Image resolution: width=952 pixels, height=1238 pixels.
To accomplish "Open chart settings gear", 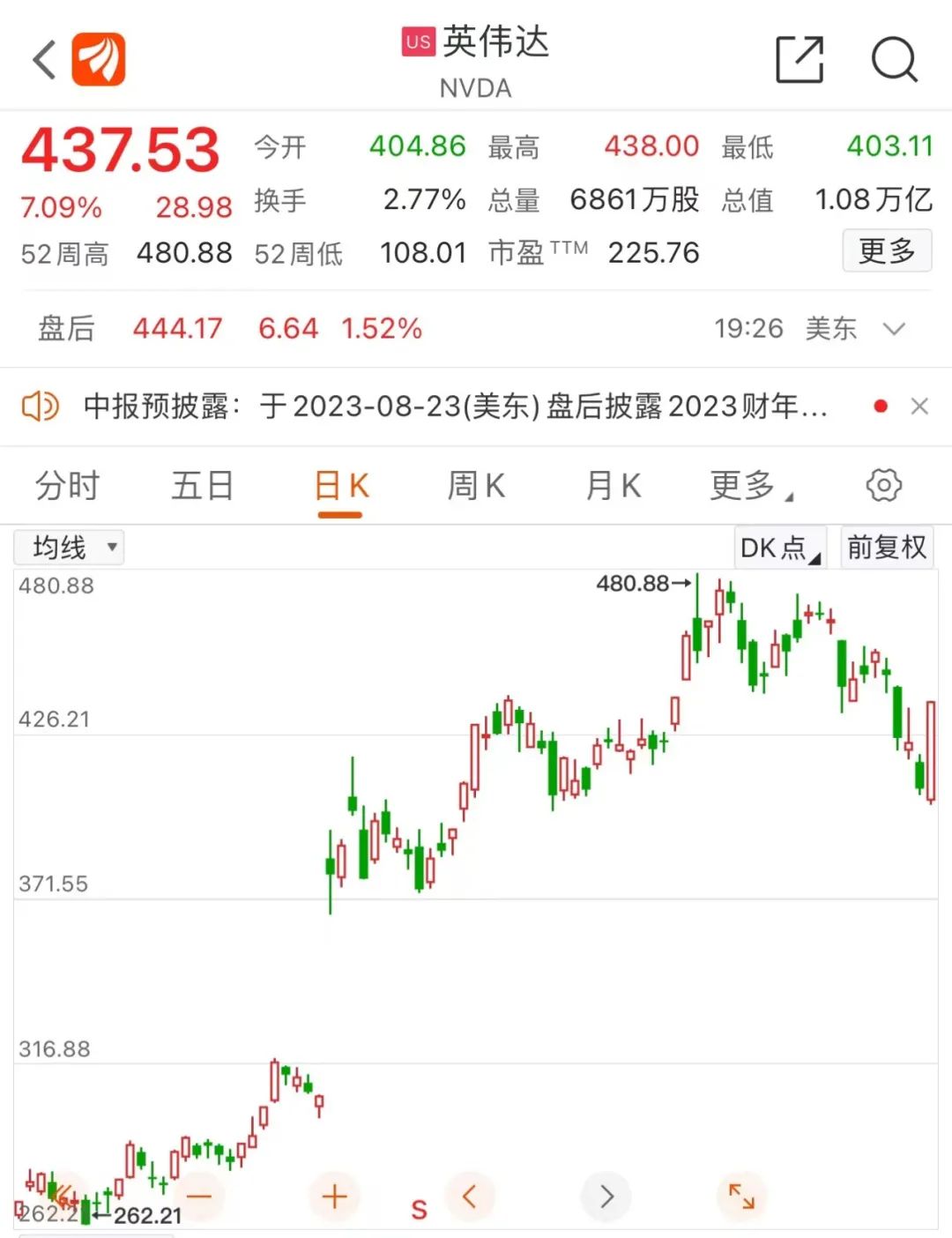I will (x=882, y=485).
